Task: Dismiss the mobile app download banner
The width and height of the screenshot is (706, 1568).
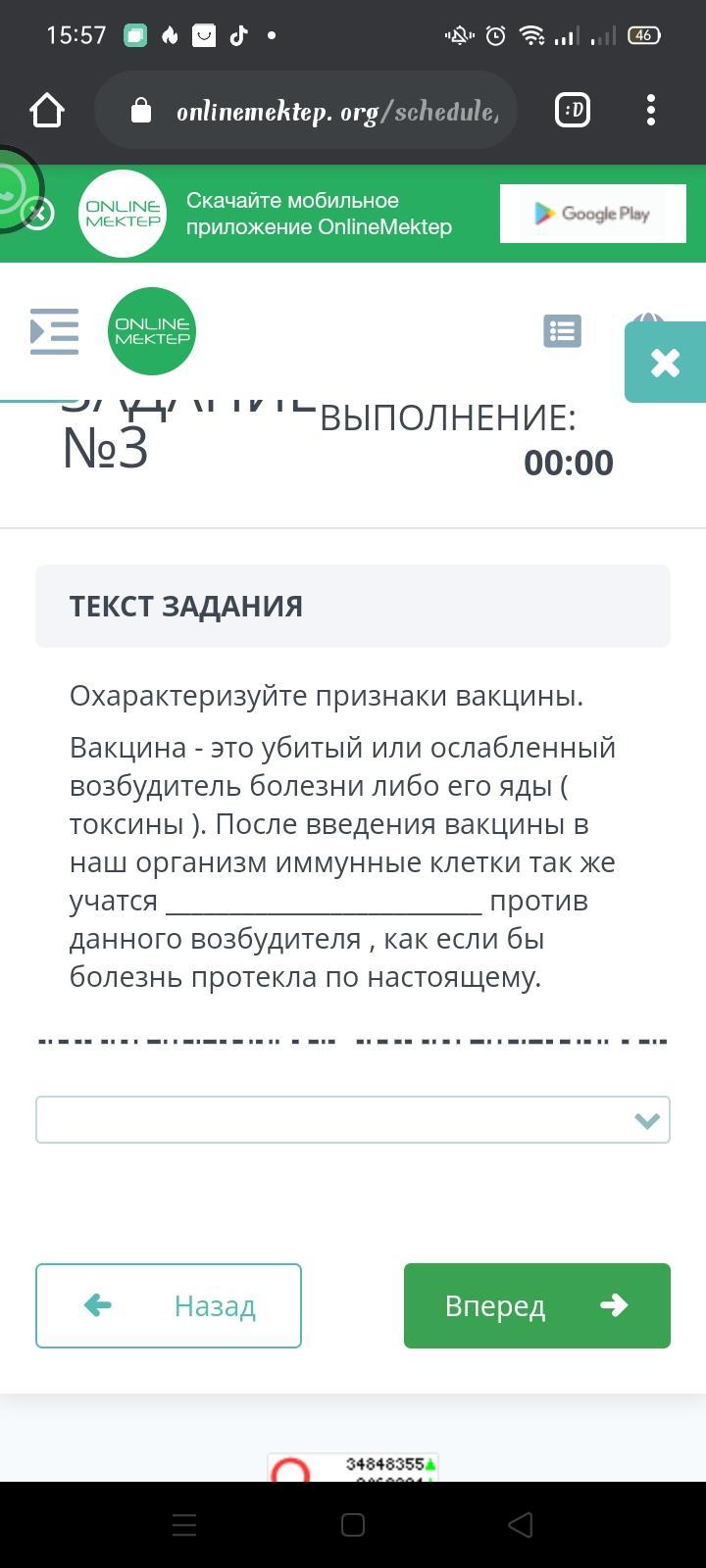Action: pos(37,214)
